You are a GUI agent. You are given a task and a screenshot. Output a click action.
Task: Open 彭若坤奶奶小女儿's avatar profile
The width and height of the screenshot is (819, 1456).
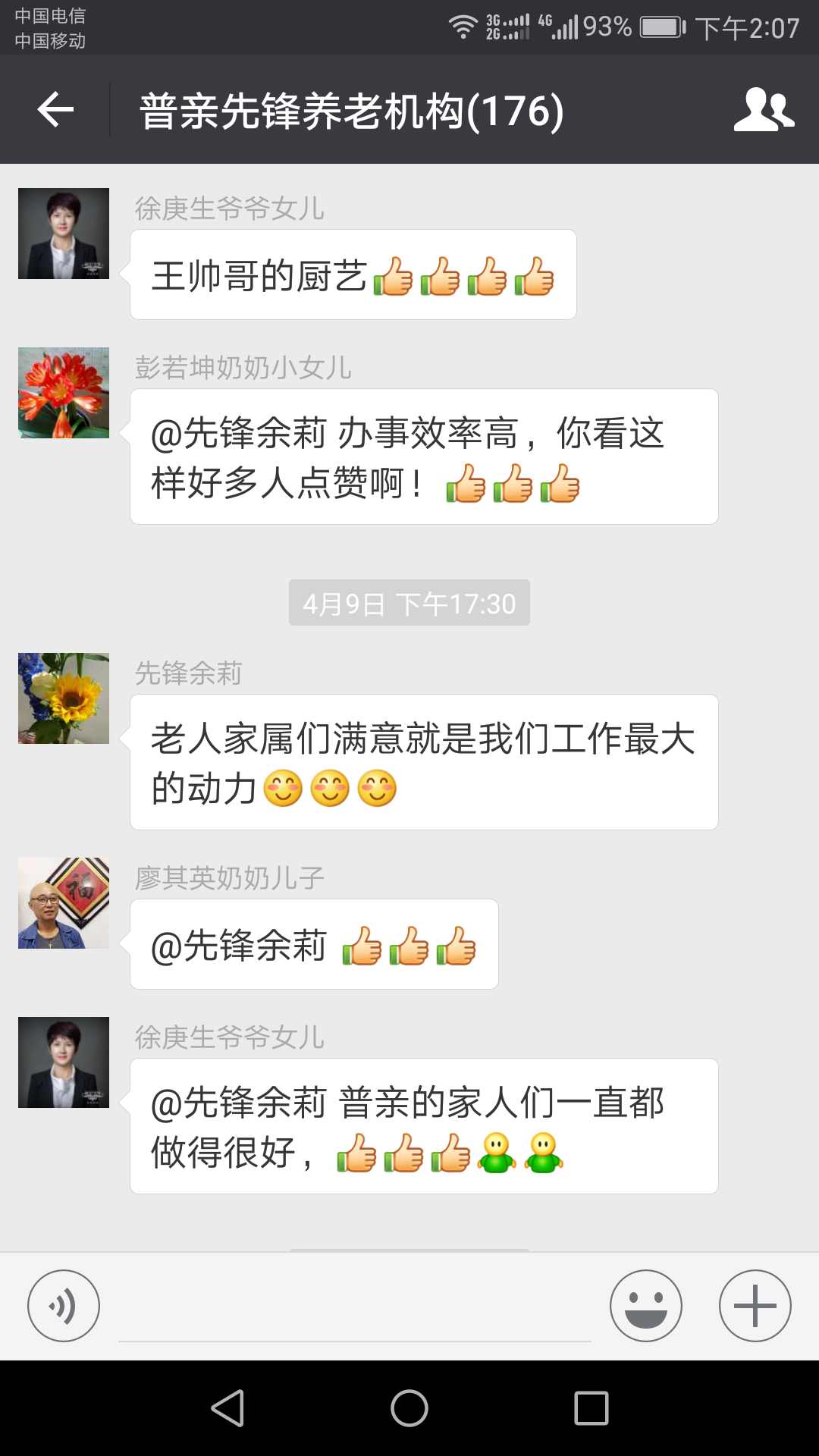[x=64, y=393]
